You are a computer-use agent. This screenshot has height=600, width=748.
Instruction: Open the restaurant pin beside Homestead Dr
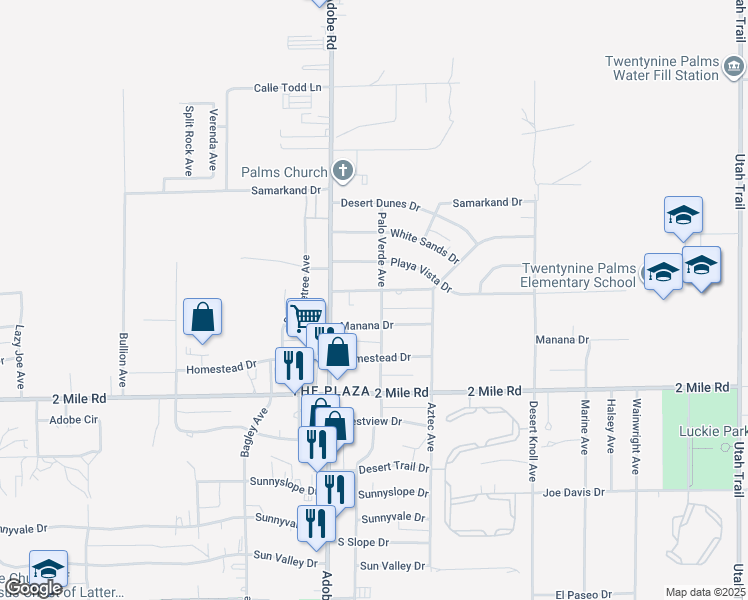pos(294,365)
